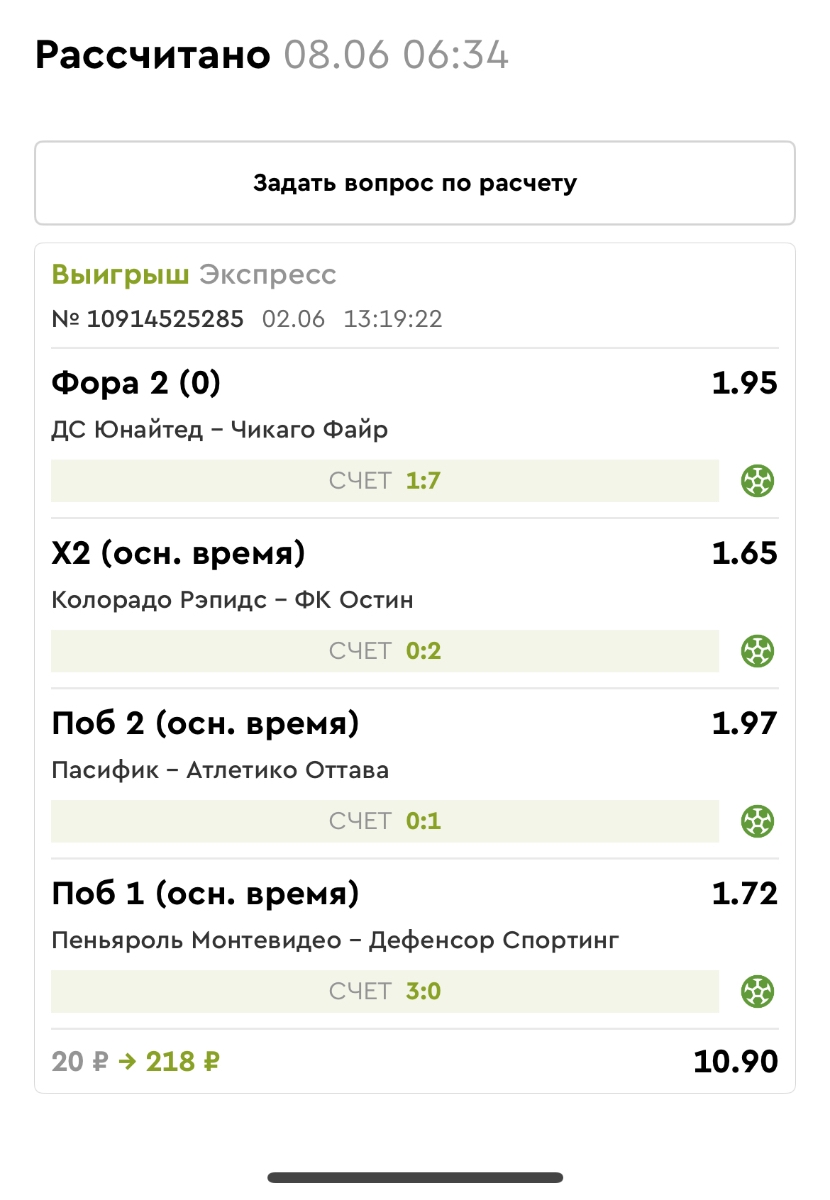
Task: Open Пасифик – Атлетико Оттава bet row
Action: [414, 771]
